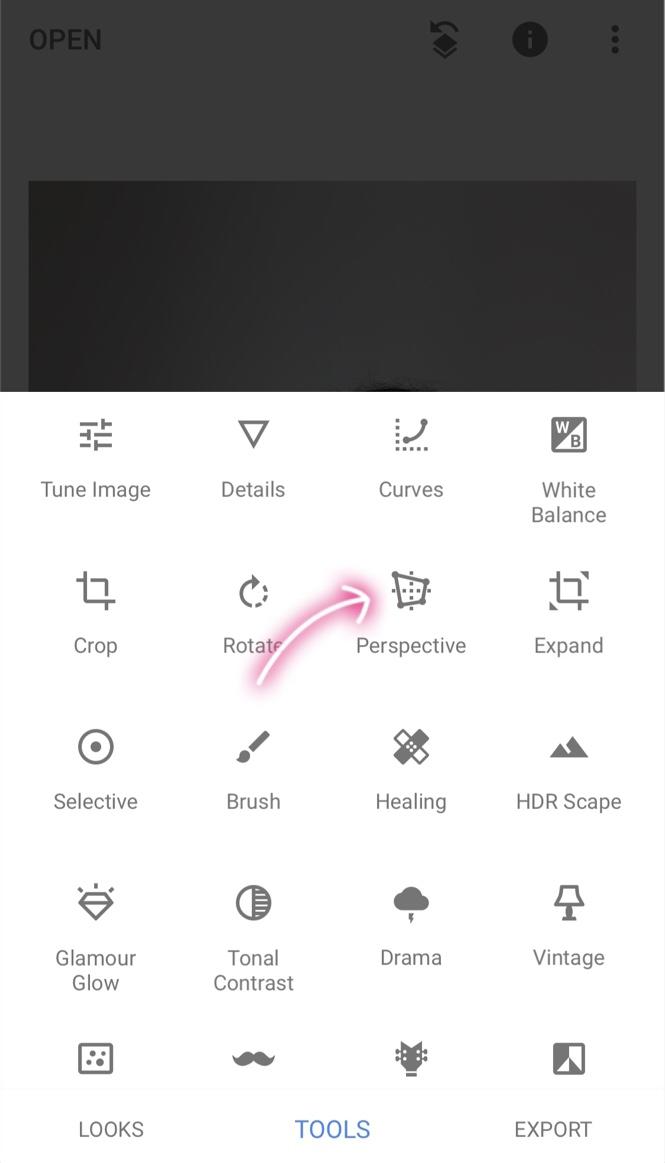
Task: Select the Tonal Contrast tool
Action: pos(253,935)
